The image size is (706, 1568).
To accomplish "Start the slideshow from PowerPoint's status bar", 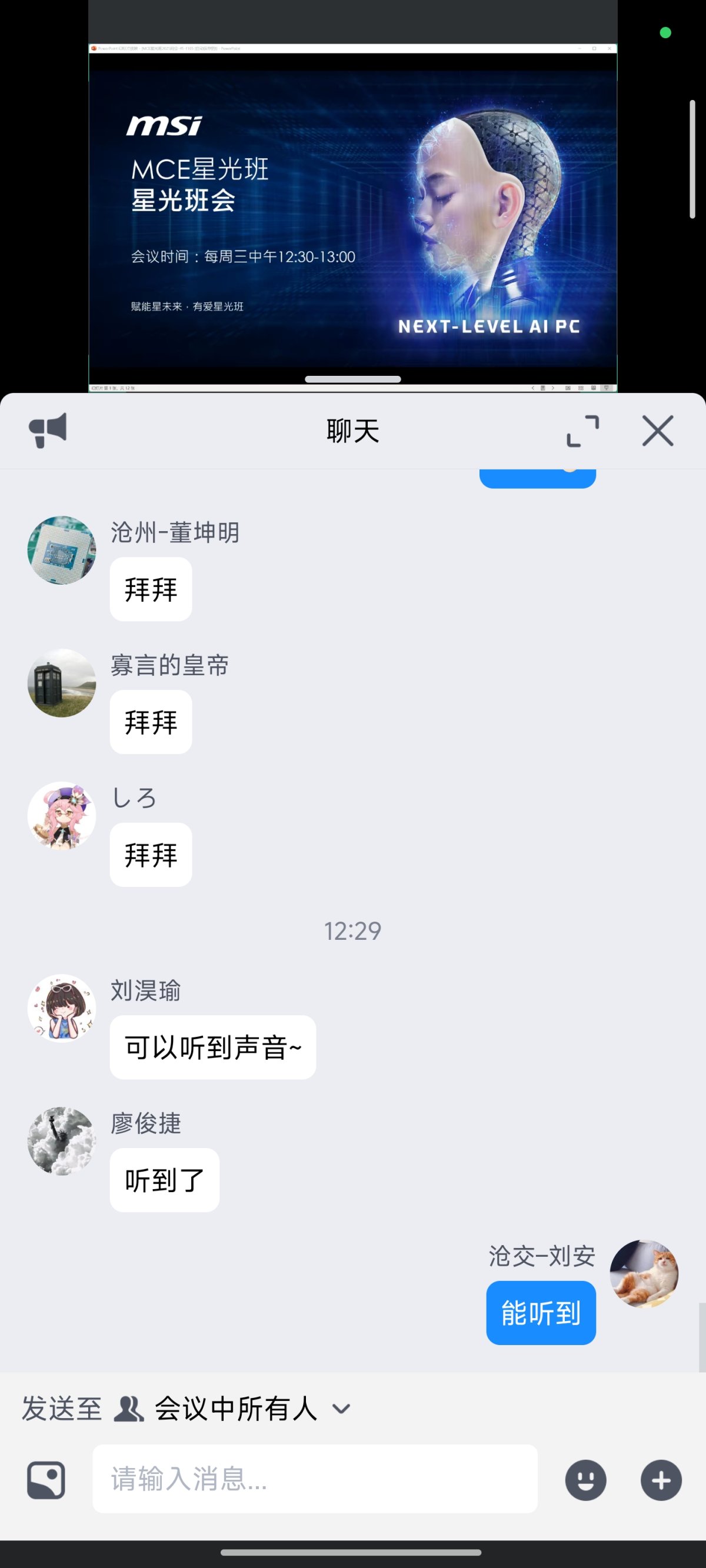I will 607,388.
